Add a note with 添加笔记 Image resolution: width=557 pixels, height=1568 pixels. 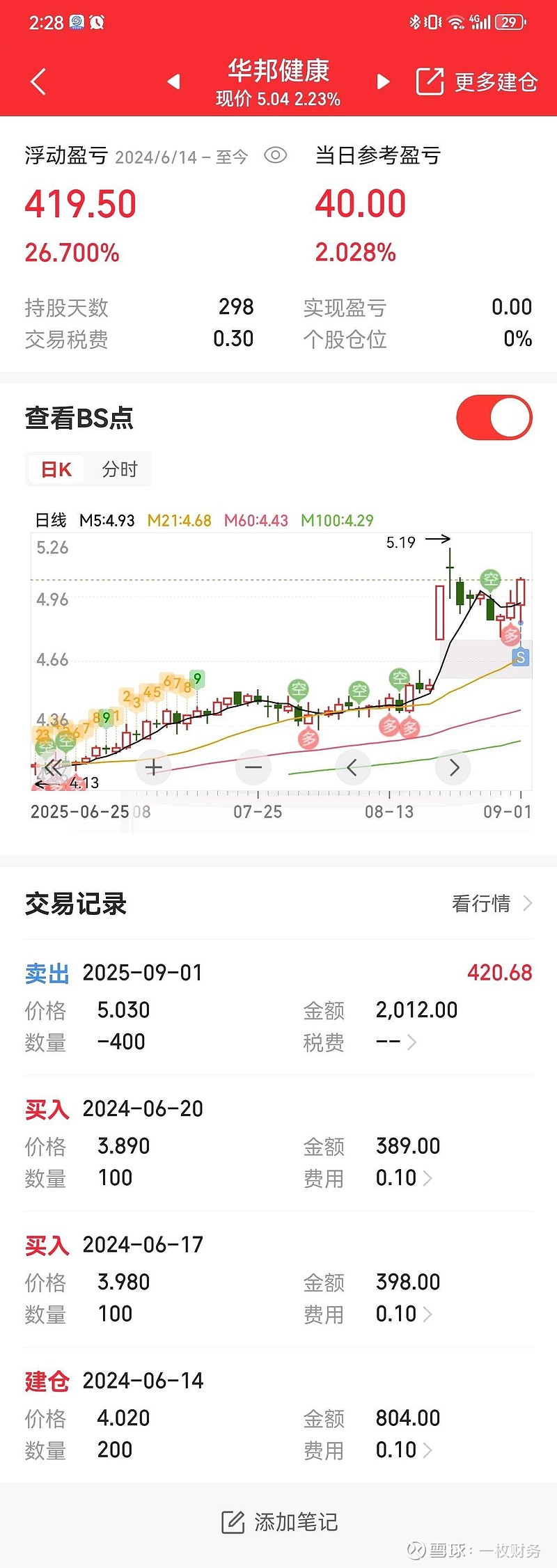(279, 1522)
